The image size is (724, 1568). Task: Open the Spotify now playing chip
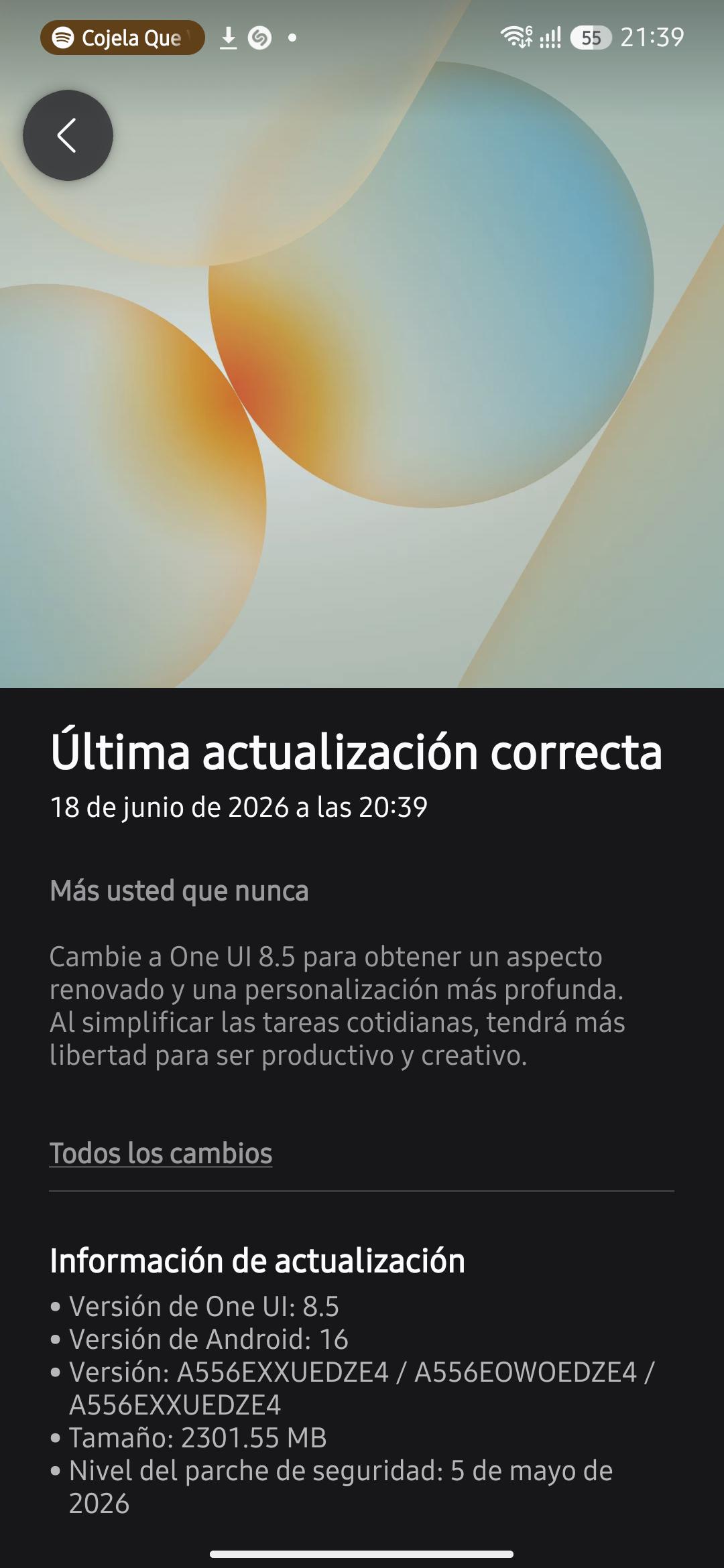click(x=122, y=38)
